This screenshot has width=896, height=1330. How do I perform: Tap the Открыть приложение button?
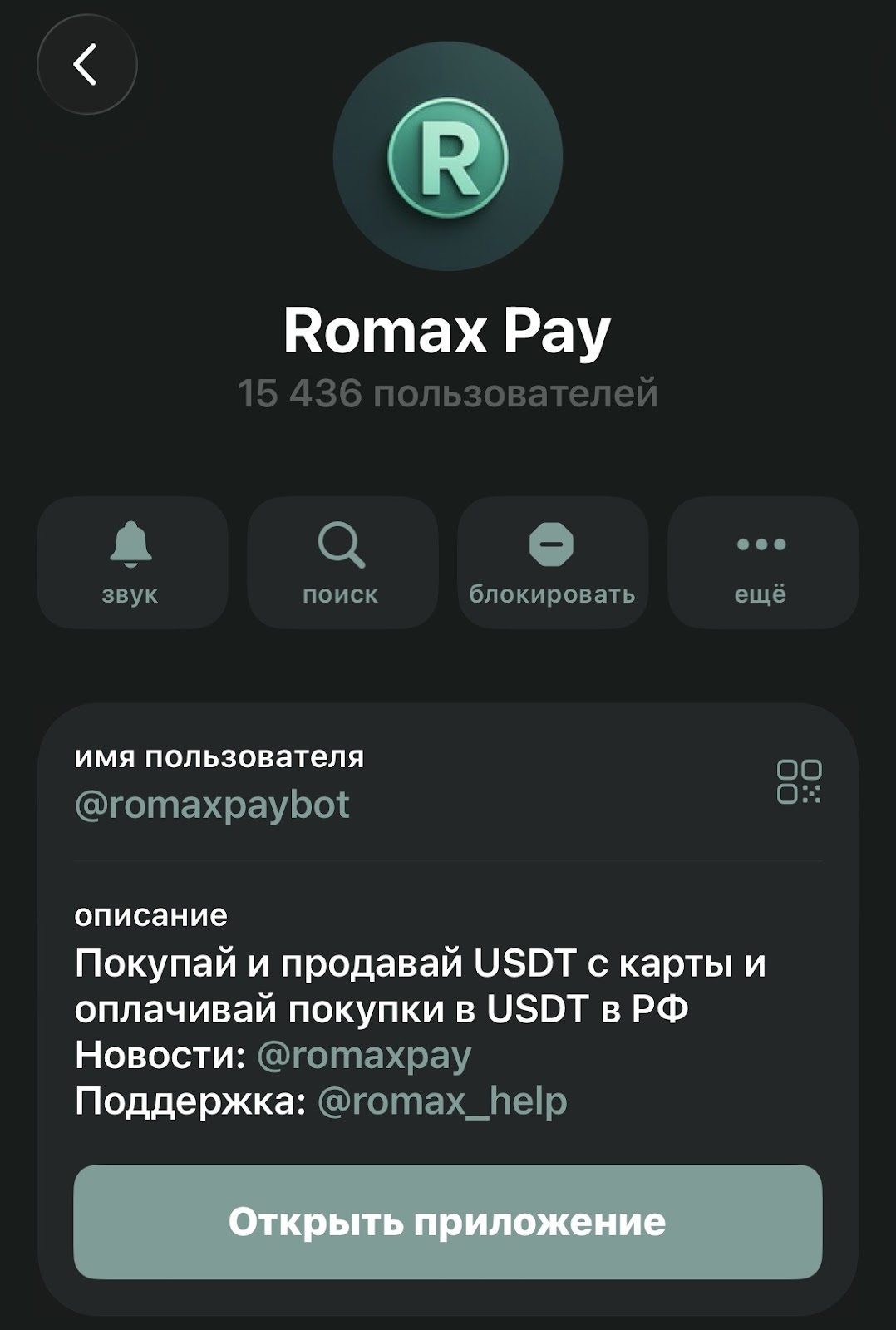(447, 1221)
